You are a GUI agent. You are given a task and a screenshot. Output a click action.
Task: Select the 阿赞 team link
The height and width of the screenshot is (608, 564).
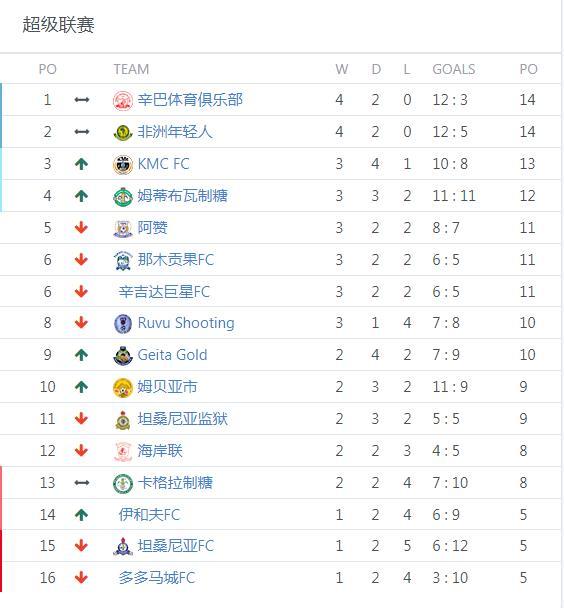click(152, 228)
